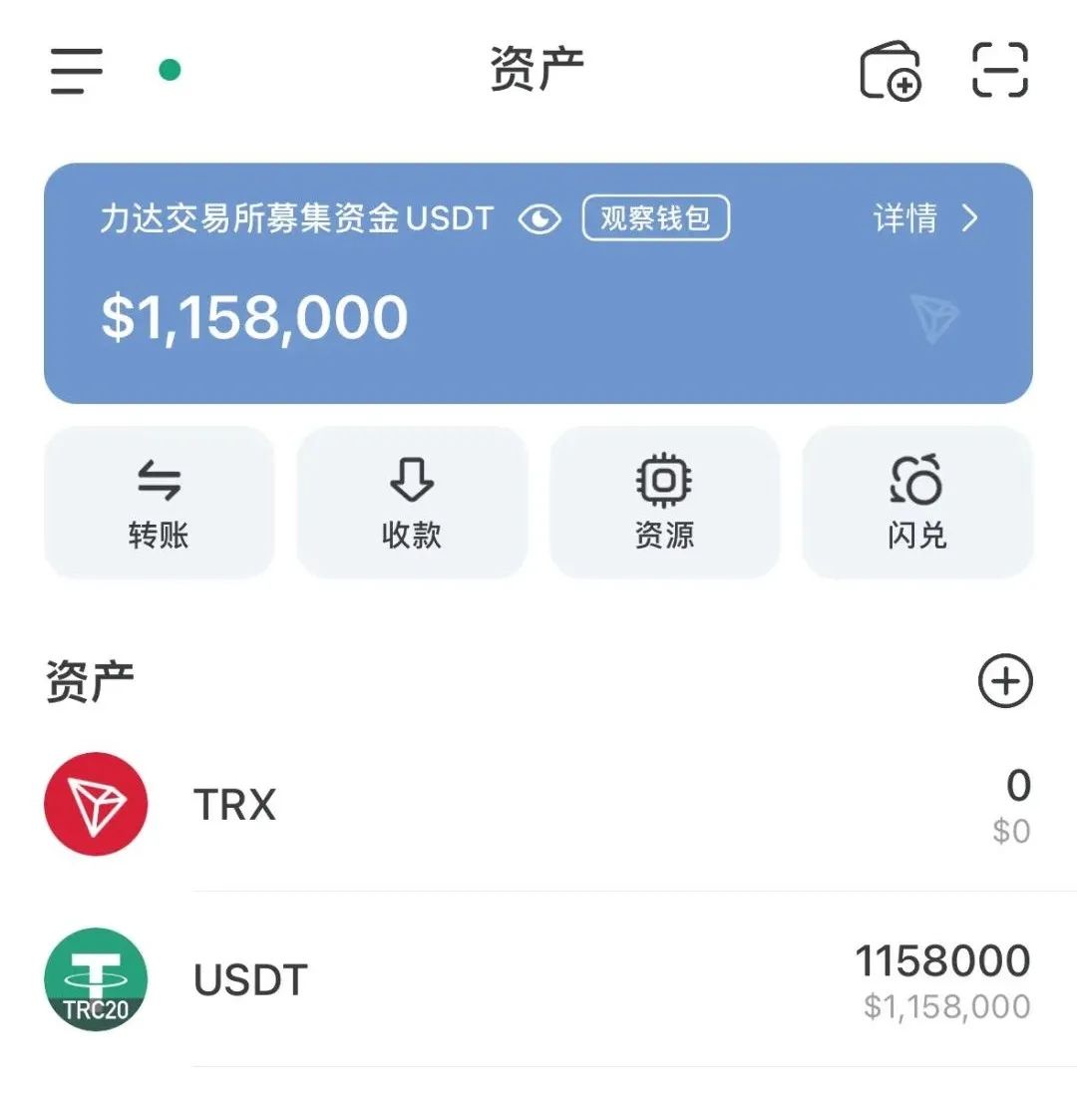
Task: Click the add wallet icon in top bar
Action: tap(891, 72)
